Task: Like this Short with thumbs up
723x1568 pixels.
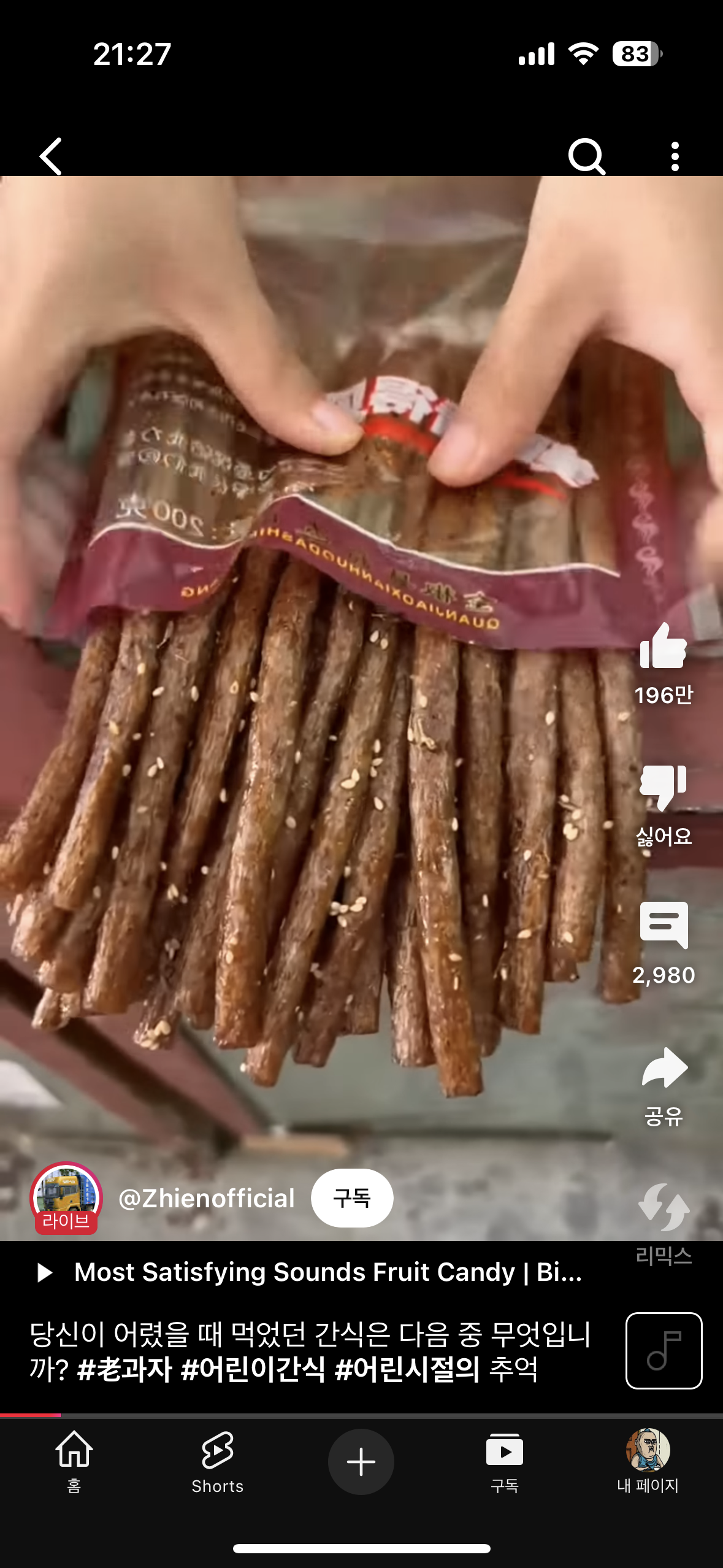Action: coord(664,646)
